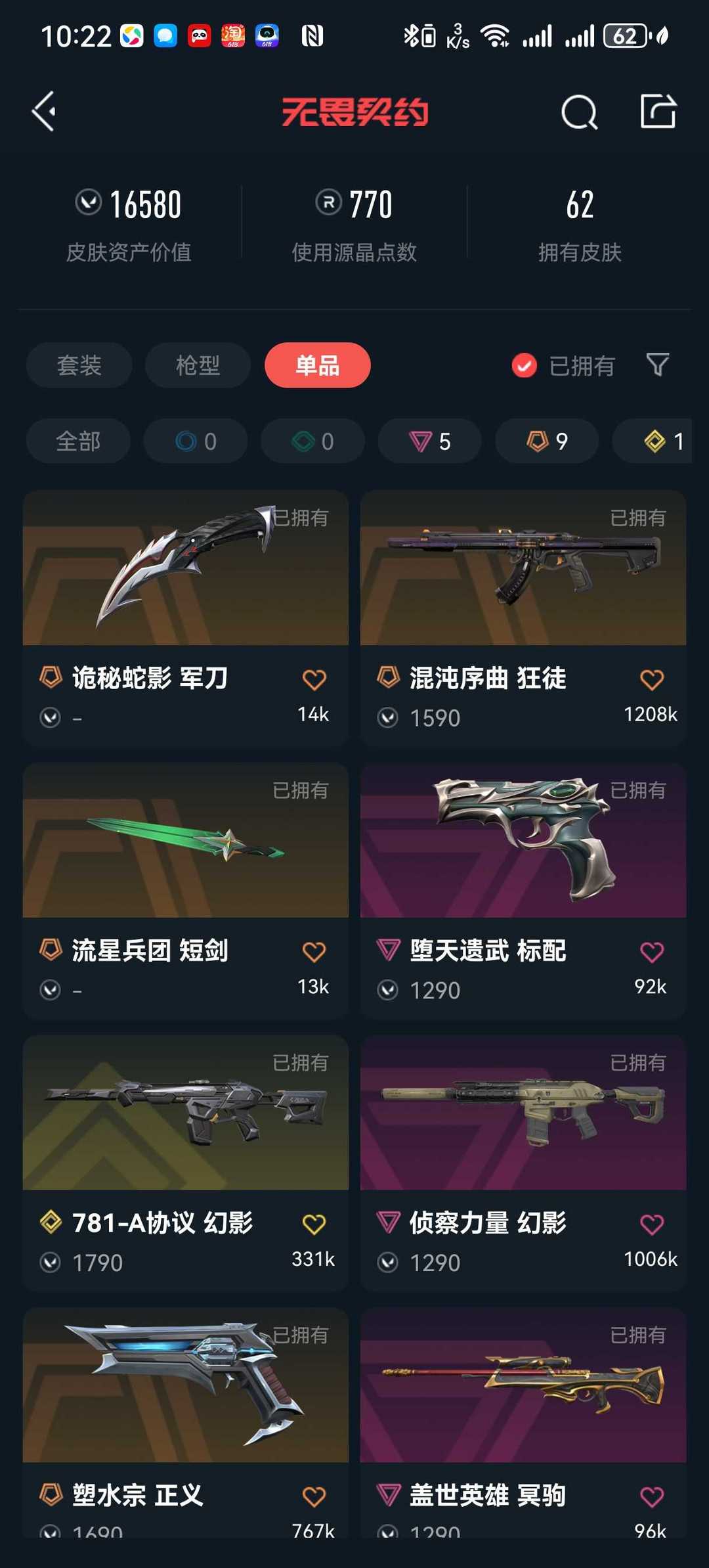
Task: Switch to the 套装 tab
Action: (x=79, y=365)
